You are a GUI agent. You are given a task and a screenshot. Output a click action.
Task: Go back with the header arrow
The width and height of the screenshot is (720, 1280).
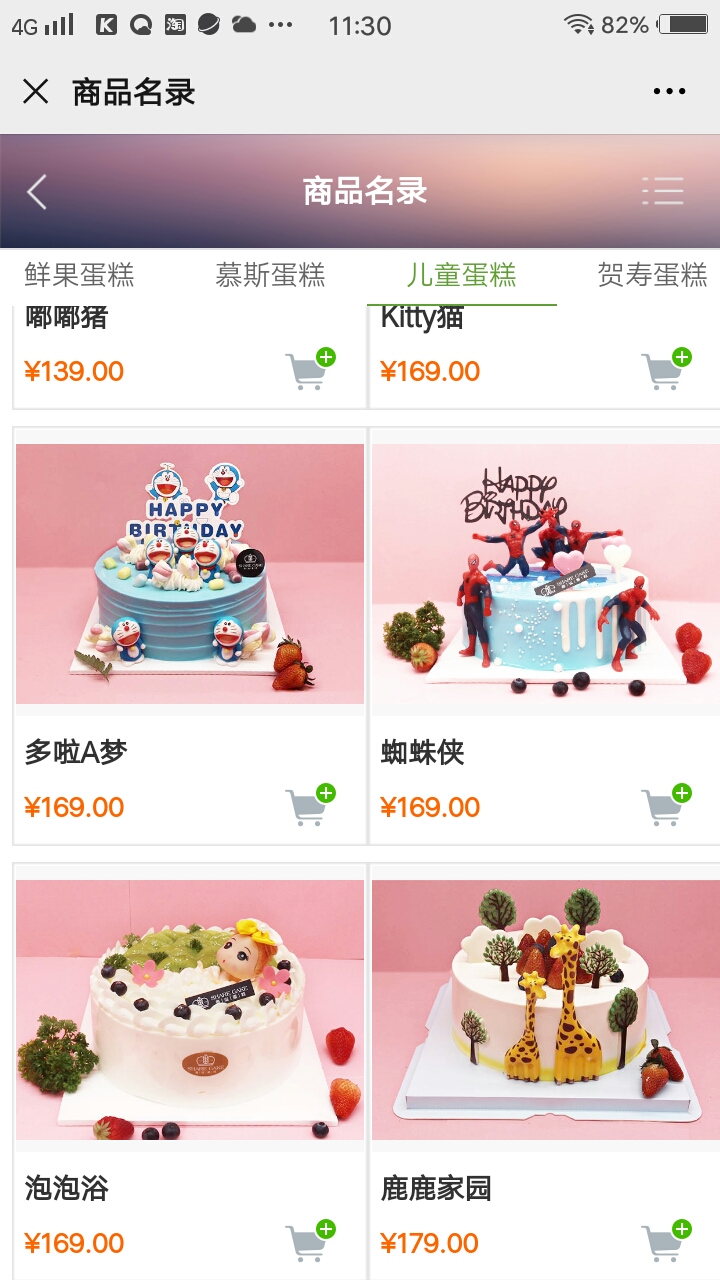[x=37, y=191]
